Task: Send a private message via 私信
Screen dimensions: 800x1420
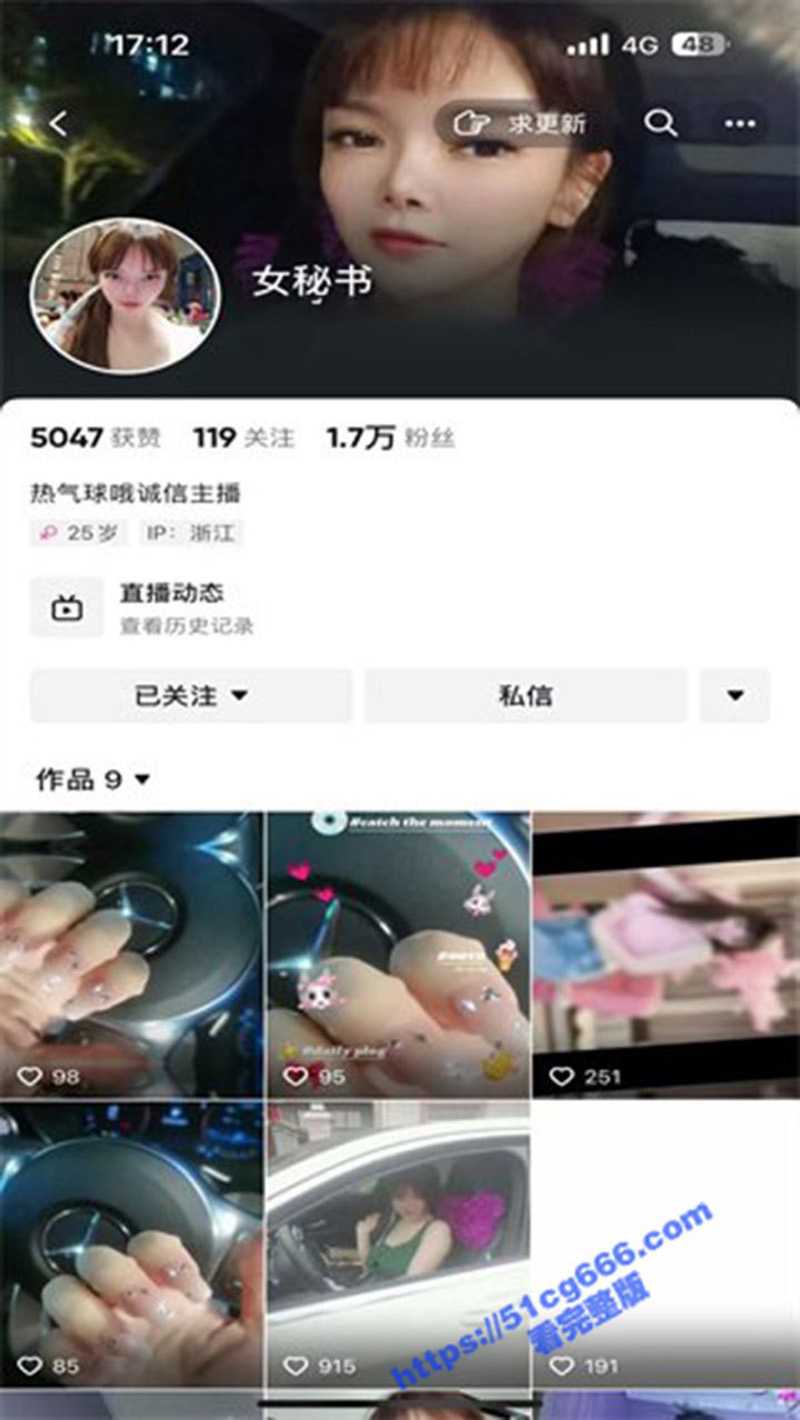Action: click(525, 696)
